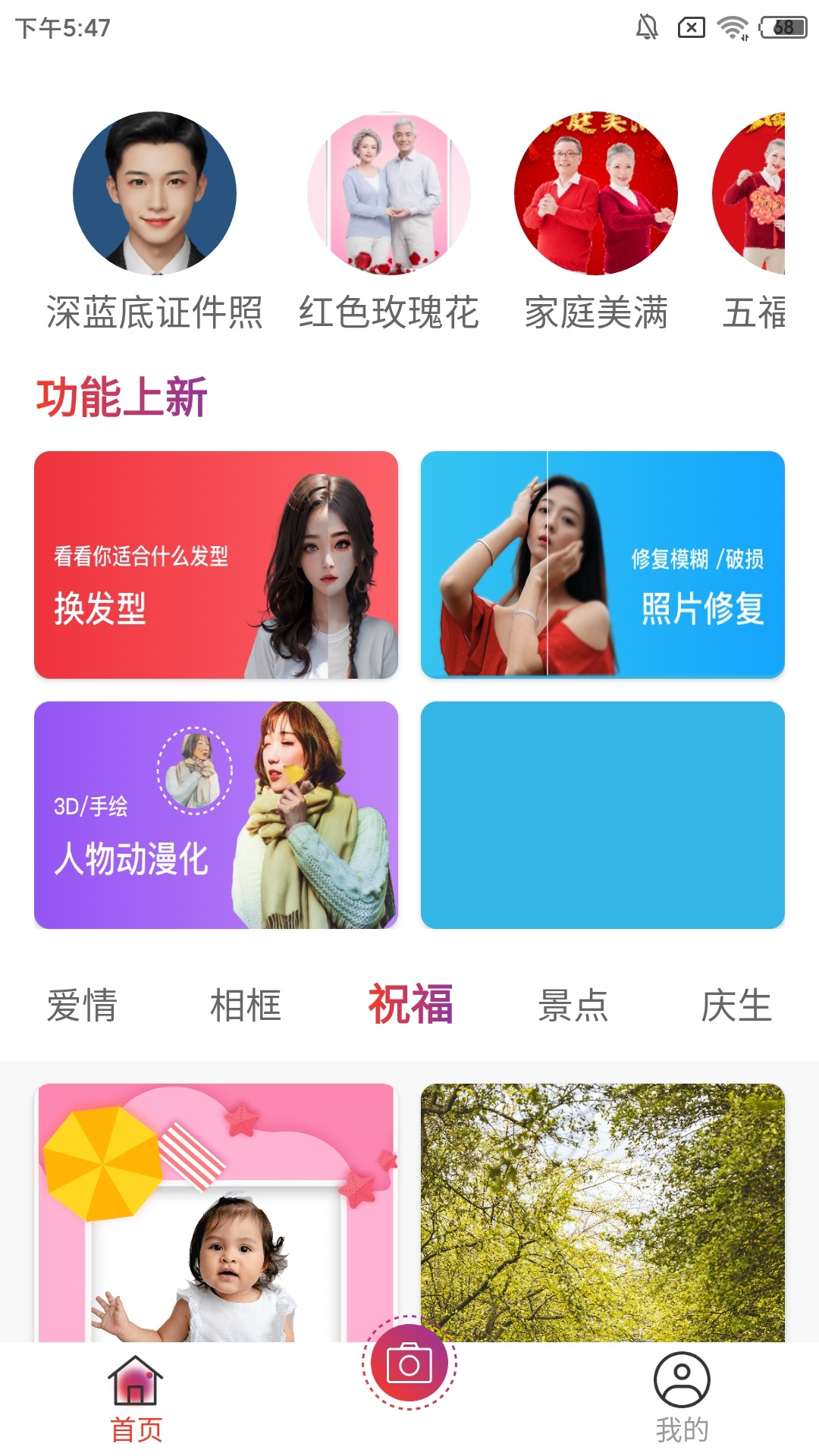Open the pink baby photo frame template

pos(216,1213)
